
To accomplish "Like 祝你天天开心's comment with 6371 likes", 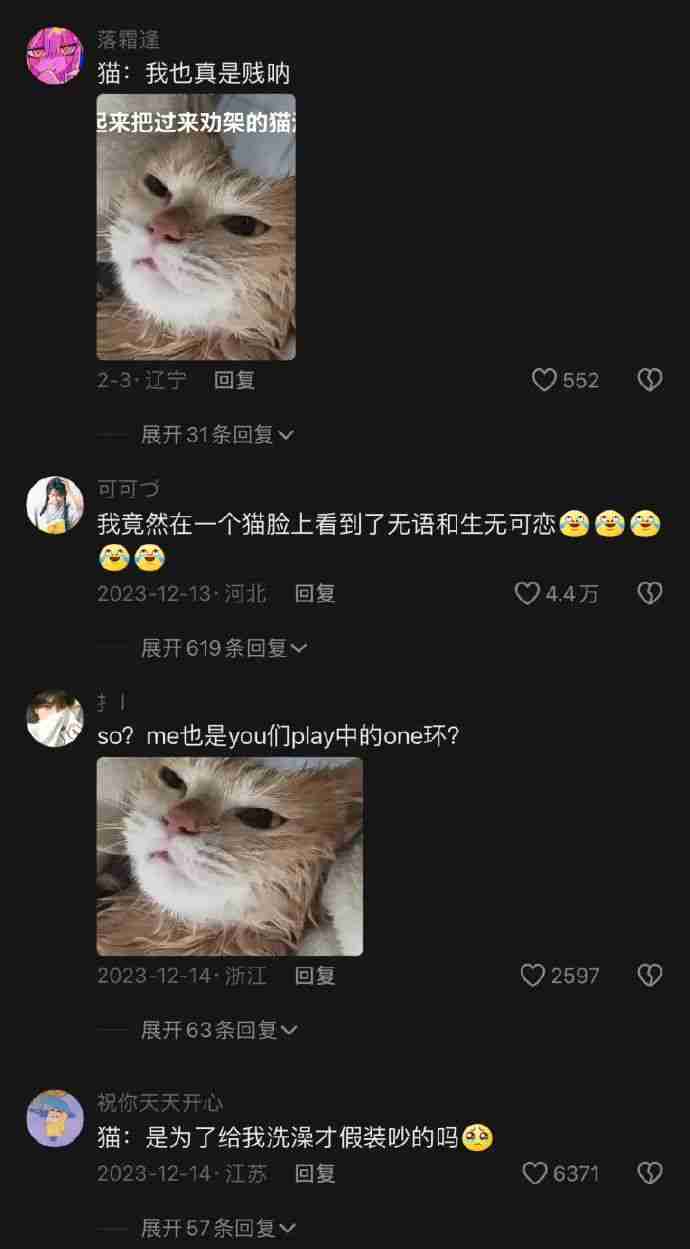I will (x=535, y=1174).
